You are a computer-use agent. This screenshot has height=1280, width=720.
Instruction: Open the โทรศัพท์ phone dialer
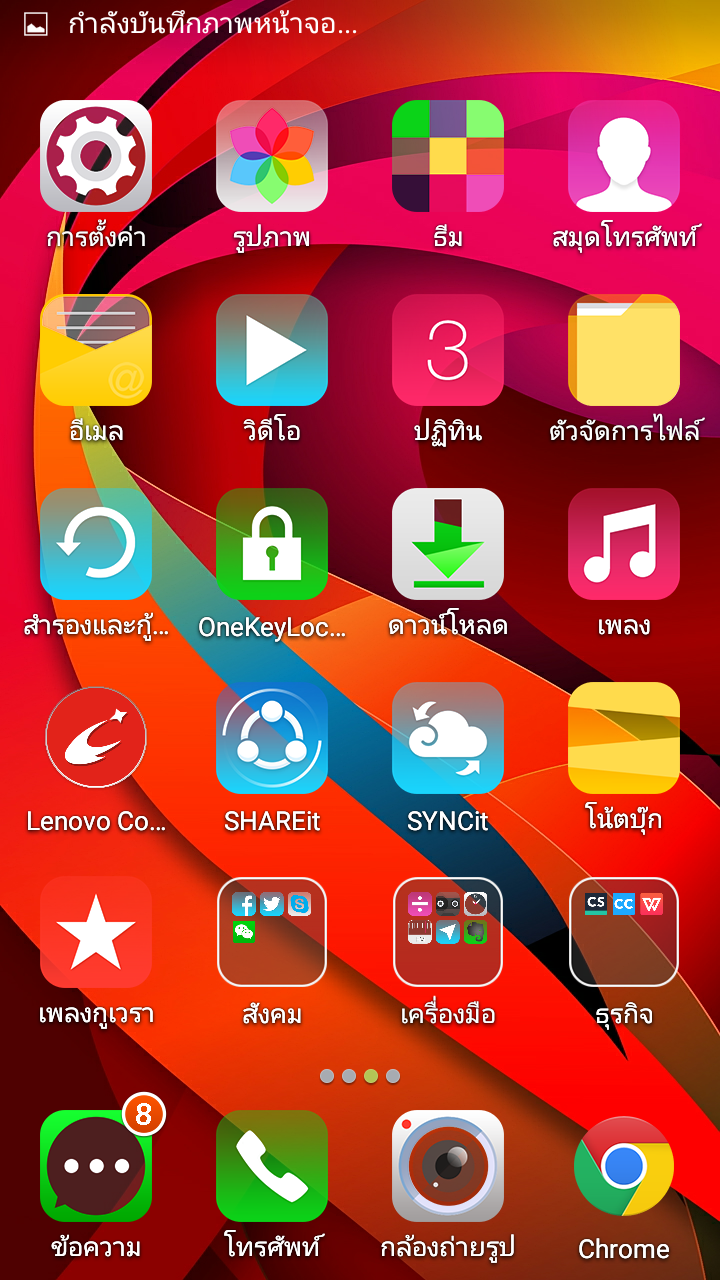[x=272, y=1166]
